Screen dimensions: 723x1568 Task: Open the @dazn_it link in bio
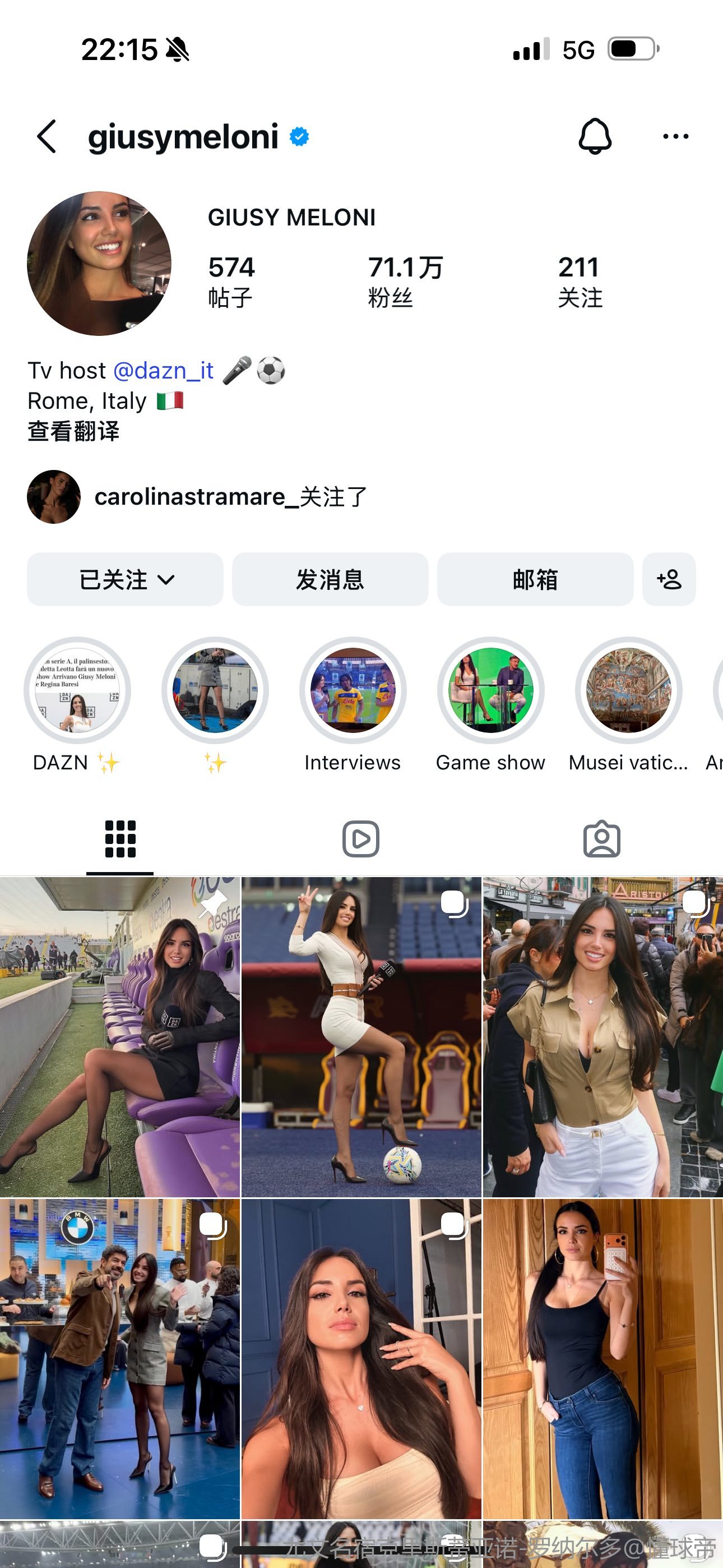(x=163, y=371)
